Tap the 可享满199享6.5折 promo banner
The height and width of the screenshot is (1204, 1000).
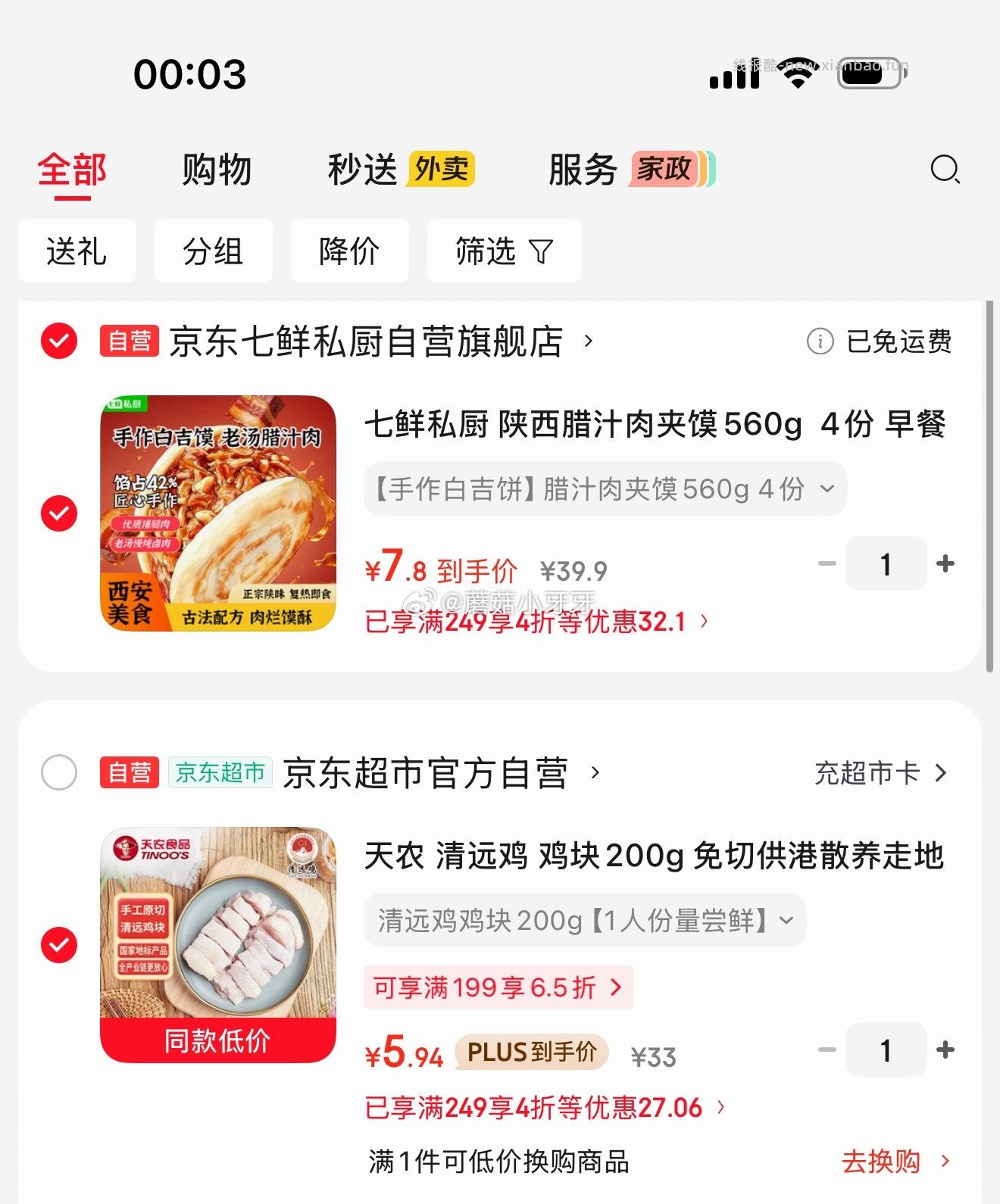click(x=496, y=987)
